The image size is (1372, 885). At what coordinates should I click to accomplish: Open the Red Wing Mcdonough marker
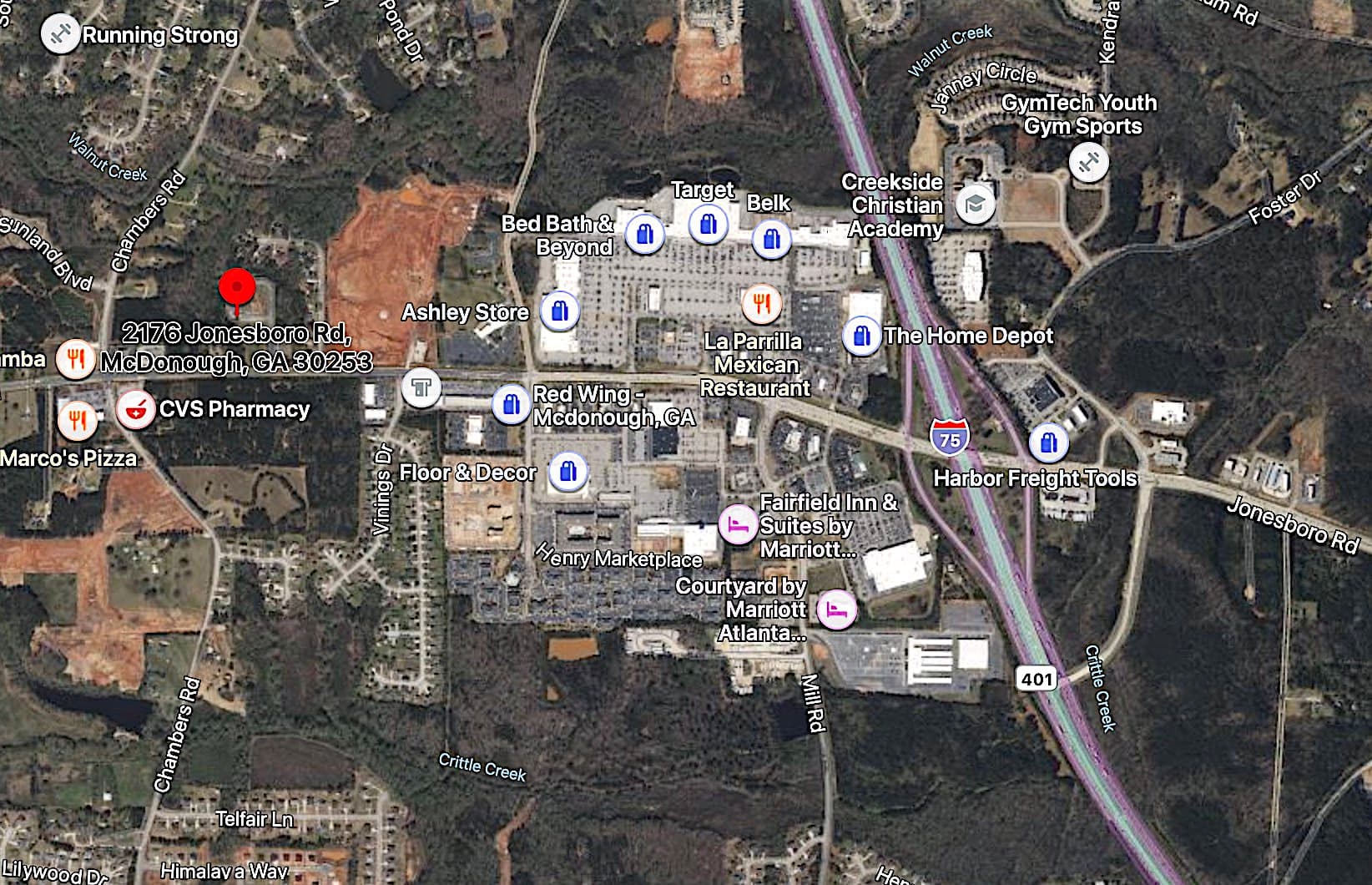coord(511,405)
